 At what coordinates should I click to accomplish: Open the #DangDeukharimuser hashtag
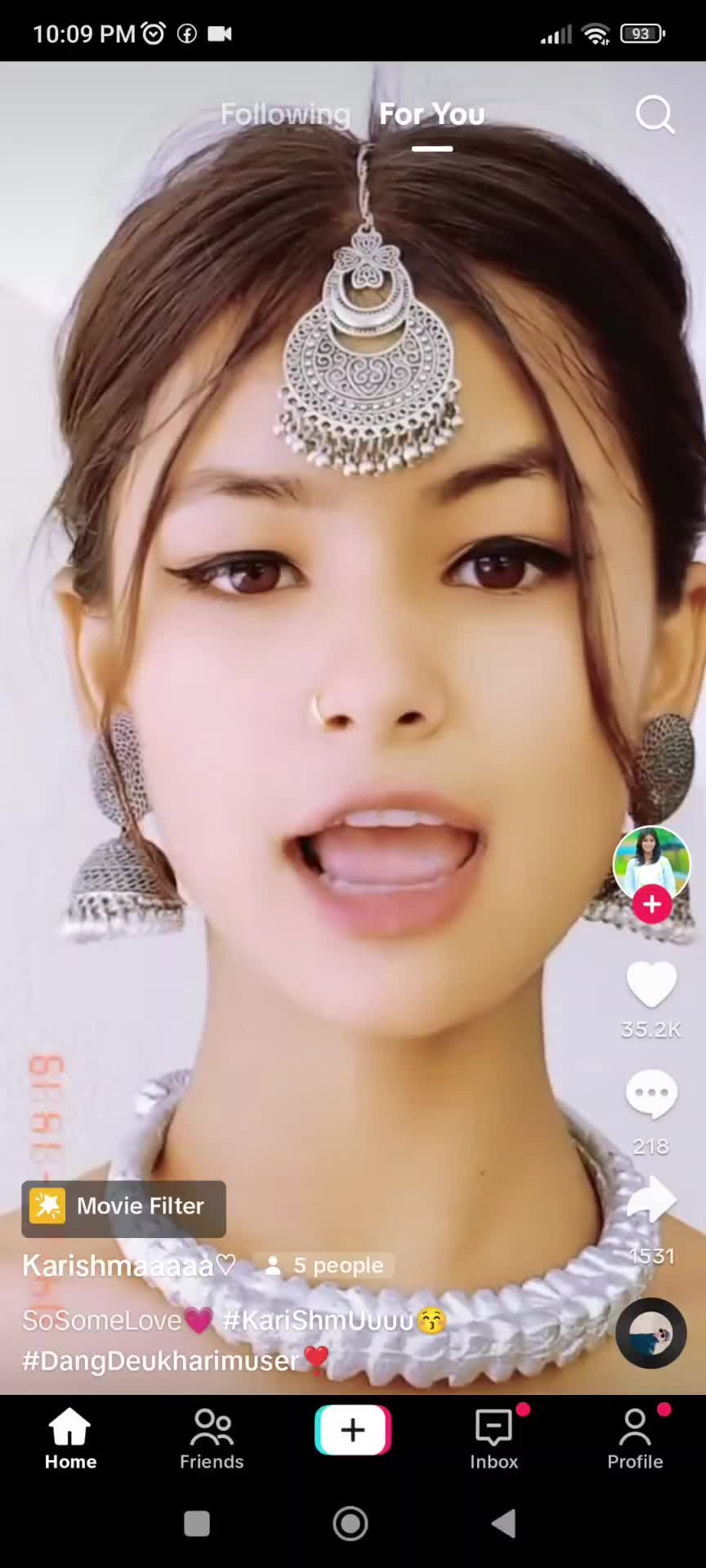point(160,1361)
